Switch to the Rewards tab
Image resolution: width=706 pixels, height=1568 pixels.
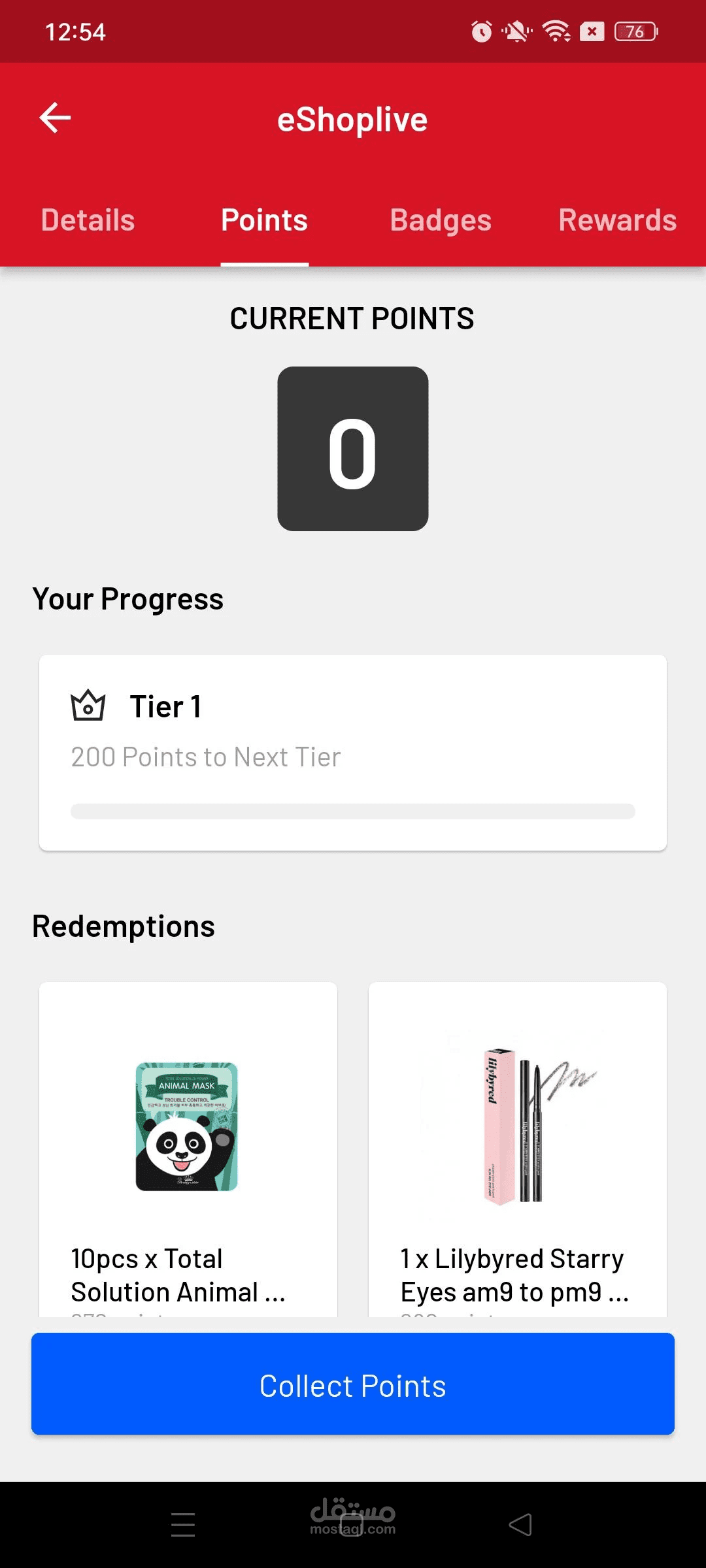click(617, 221)
